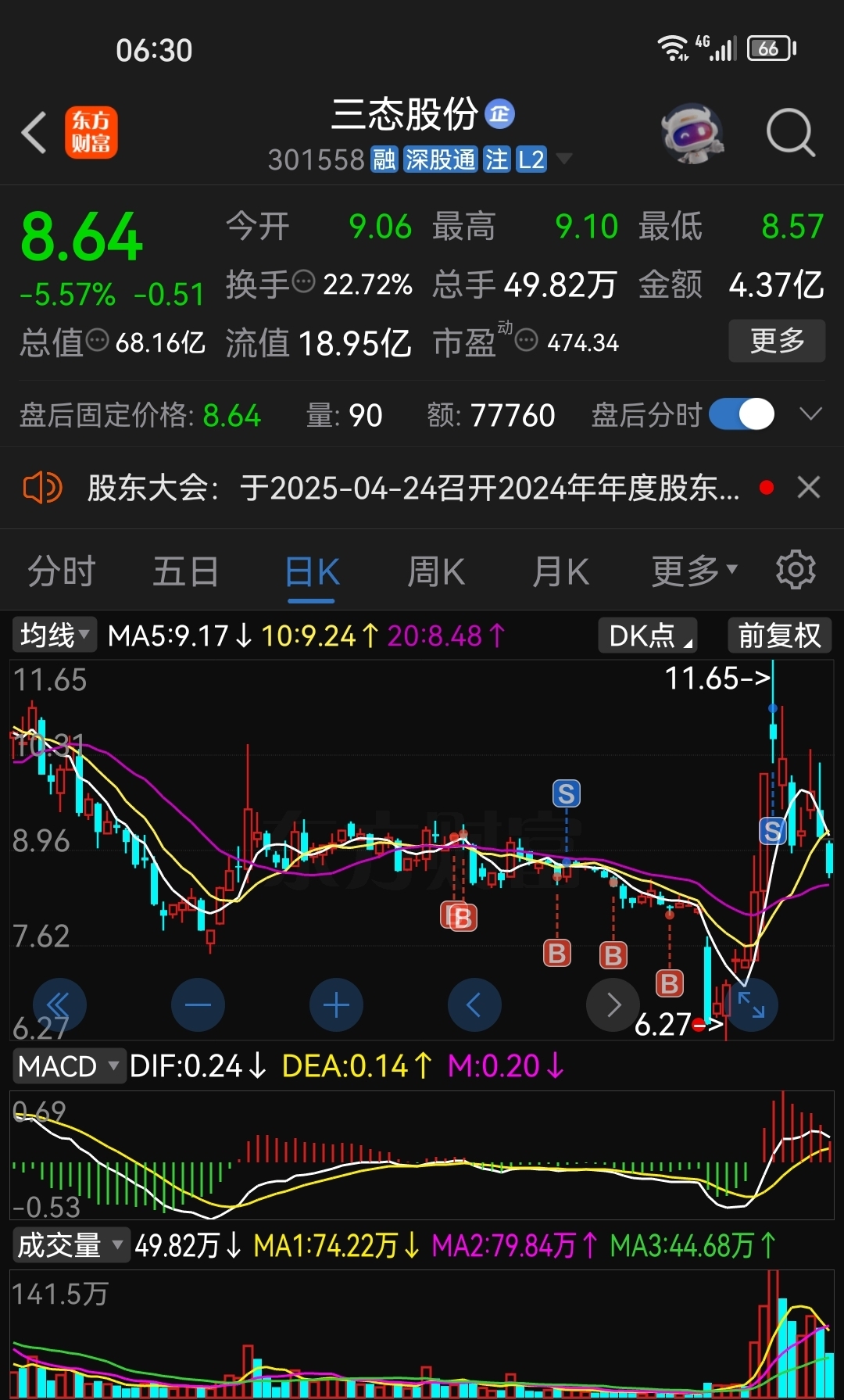Go back to the previous screen

pyautogui.click(x=34, y=132)
